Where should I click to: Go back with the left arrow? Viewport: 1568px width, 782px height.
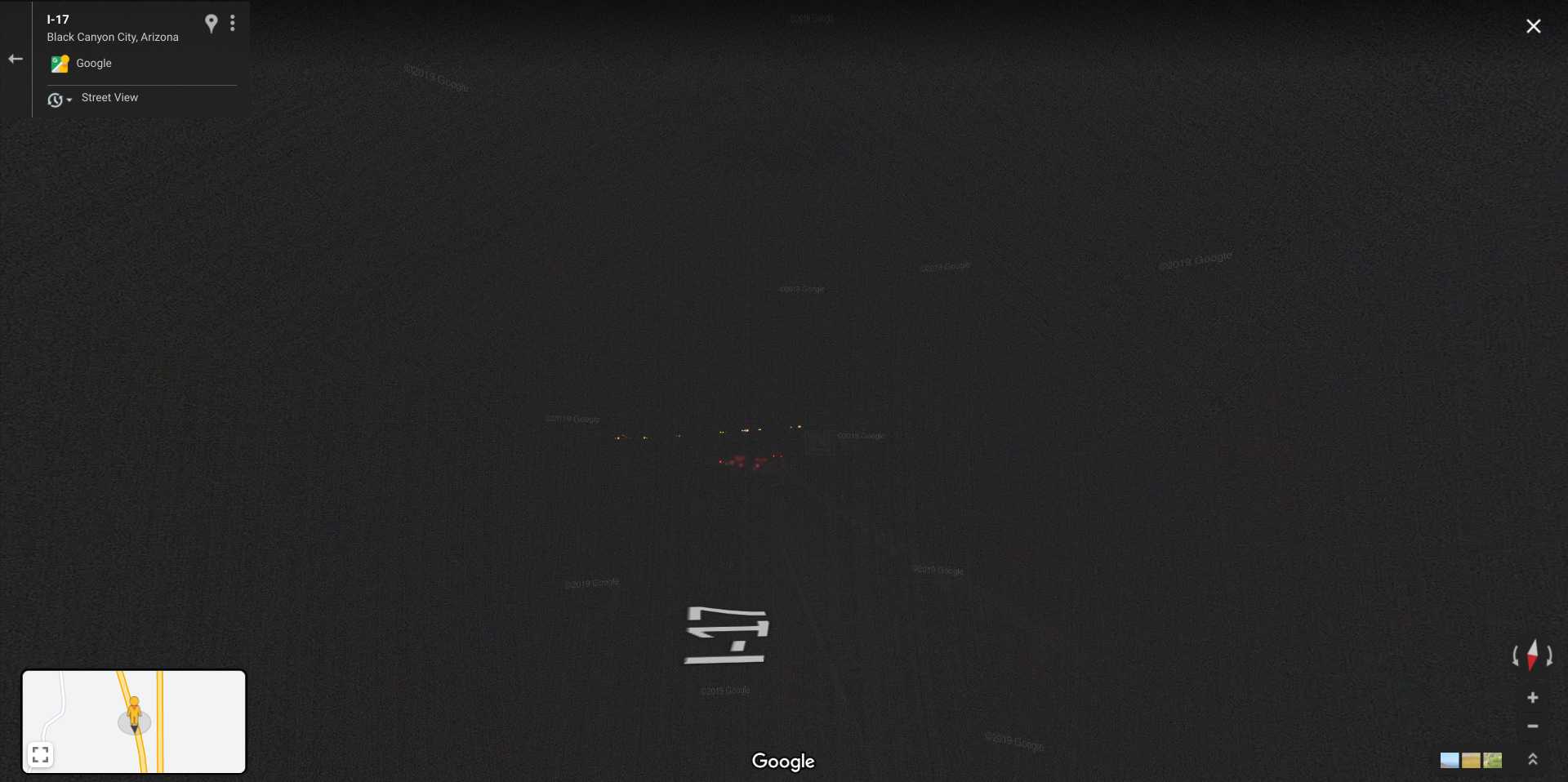pyautogui.click(x=16, y=59)
